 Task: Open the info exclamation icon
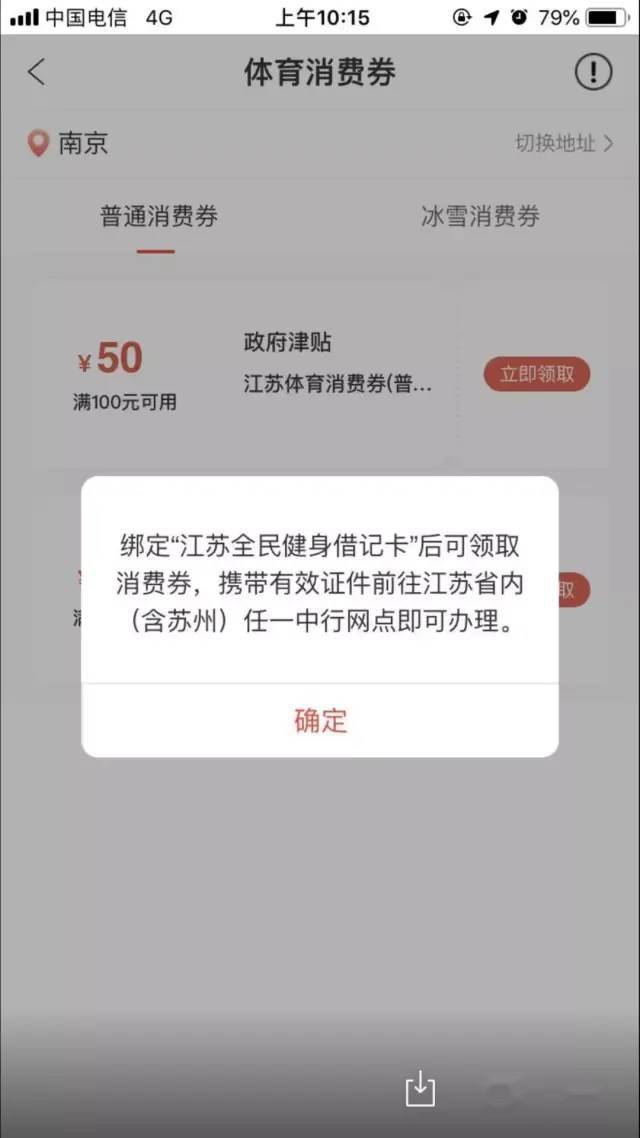tap(593, 72)
